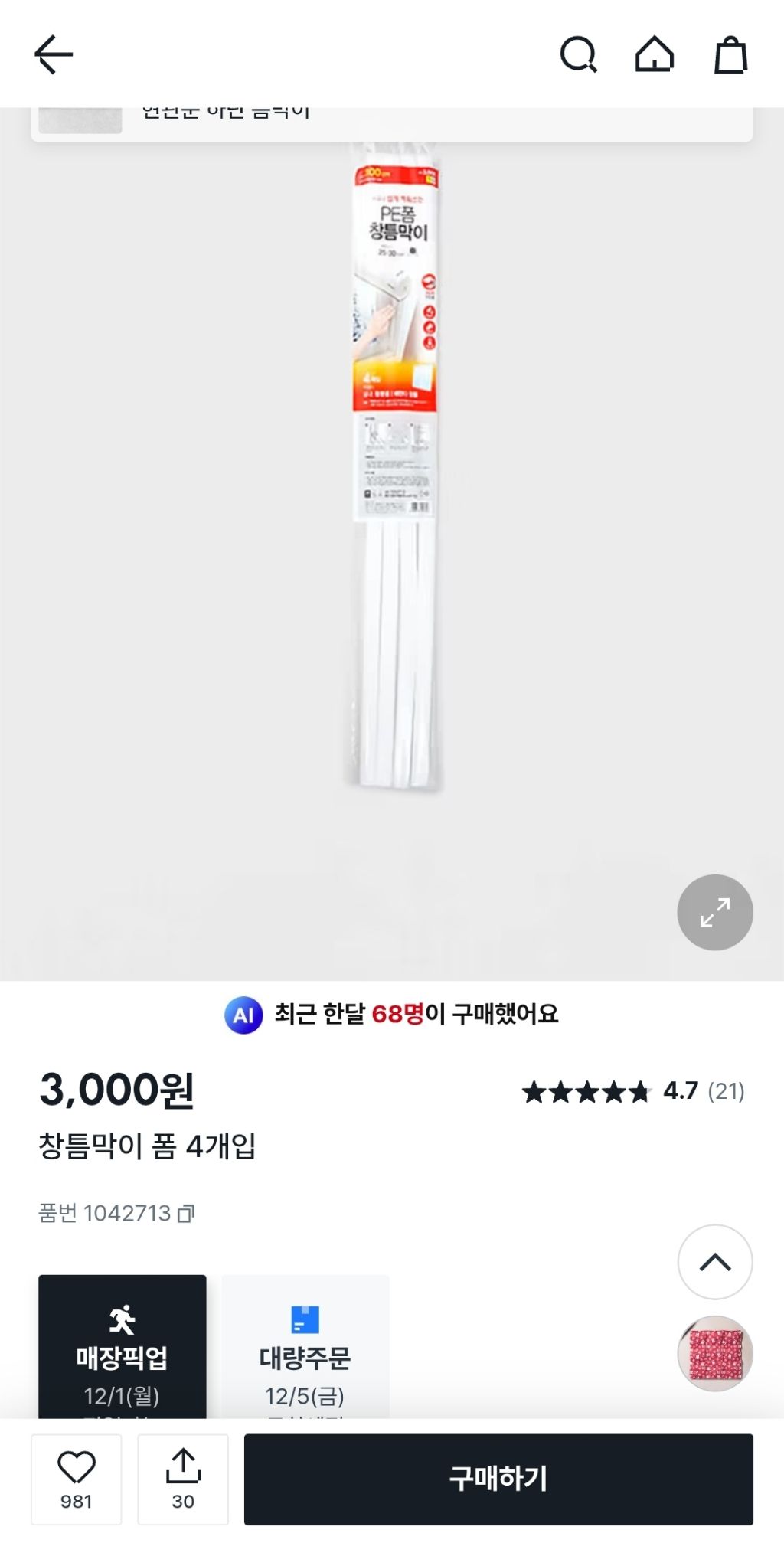The height and width of the screenshot is (1556, 784).
Task: Go to the home page icon
Action: tap(655, 54)
